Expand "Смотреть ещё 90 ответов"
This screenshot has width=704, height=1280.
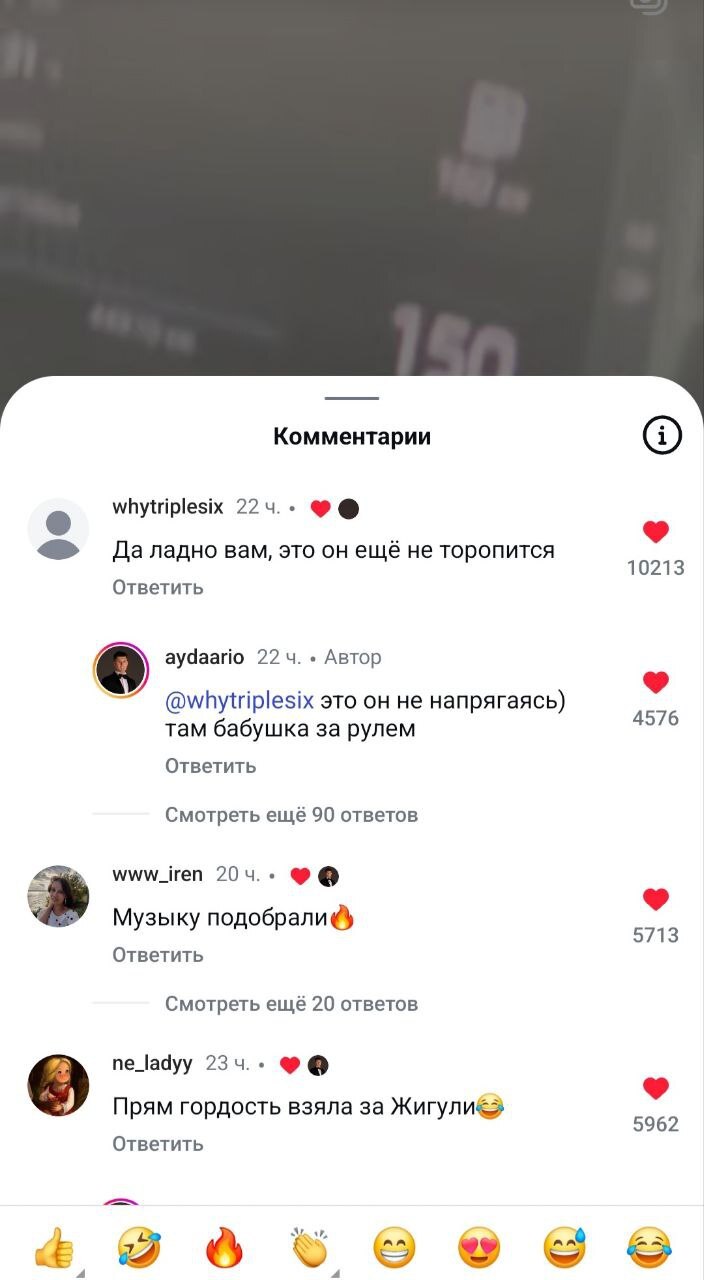291,815
